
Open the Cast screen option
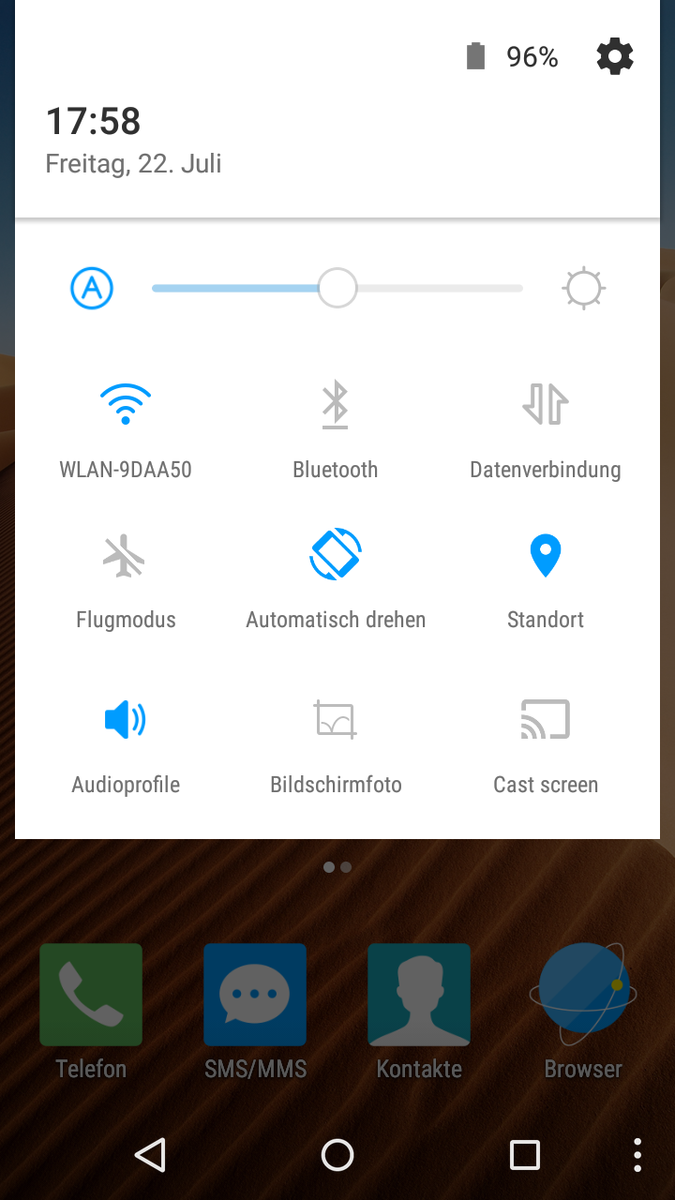click(545, 720)
